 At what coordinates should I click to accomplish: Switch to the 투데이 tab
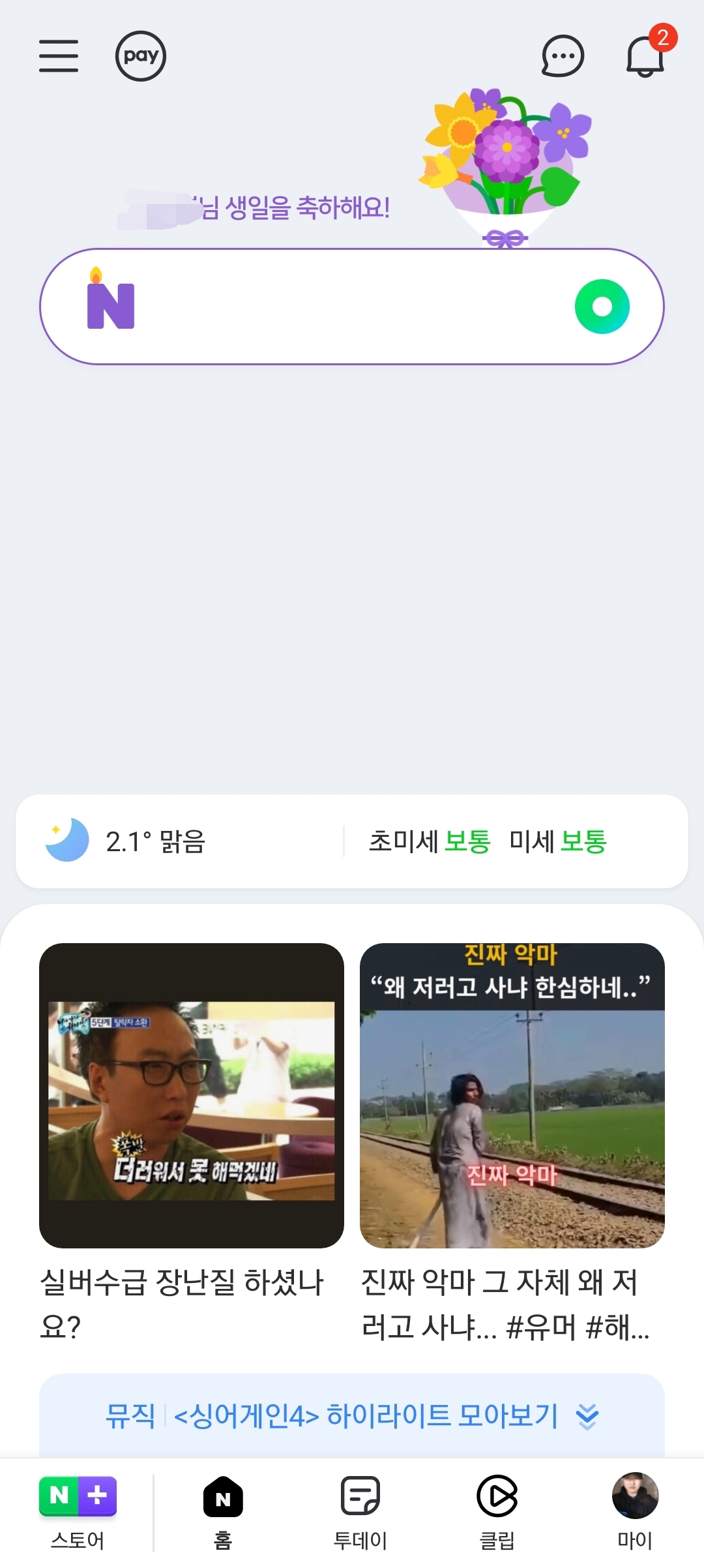tap(360, 1512)
